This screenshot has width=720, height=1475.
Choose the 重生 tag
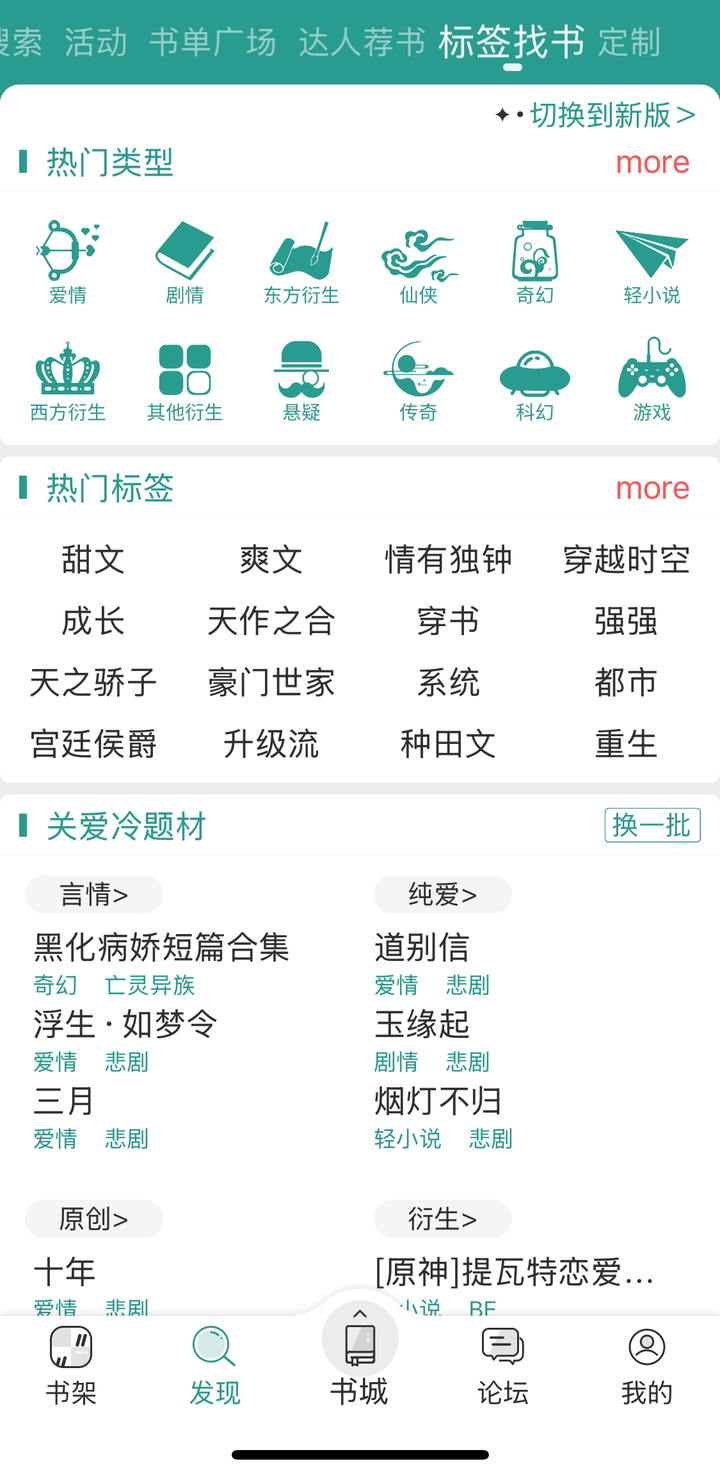(626, 744)
